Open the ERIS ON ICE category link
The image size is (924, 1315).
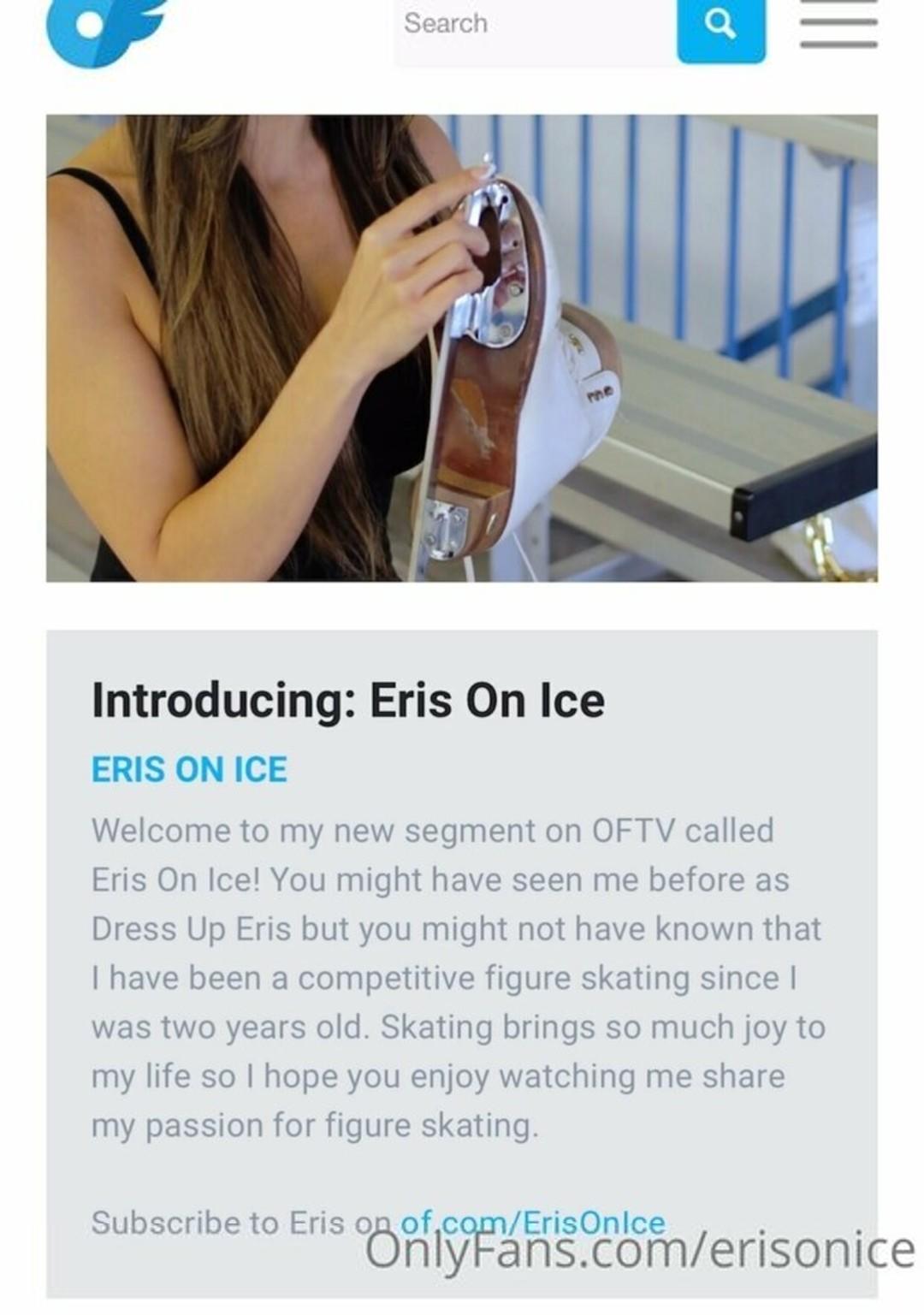(189, 769)
